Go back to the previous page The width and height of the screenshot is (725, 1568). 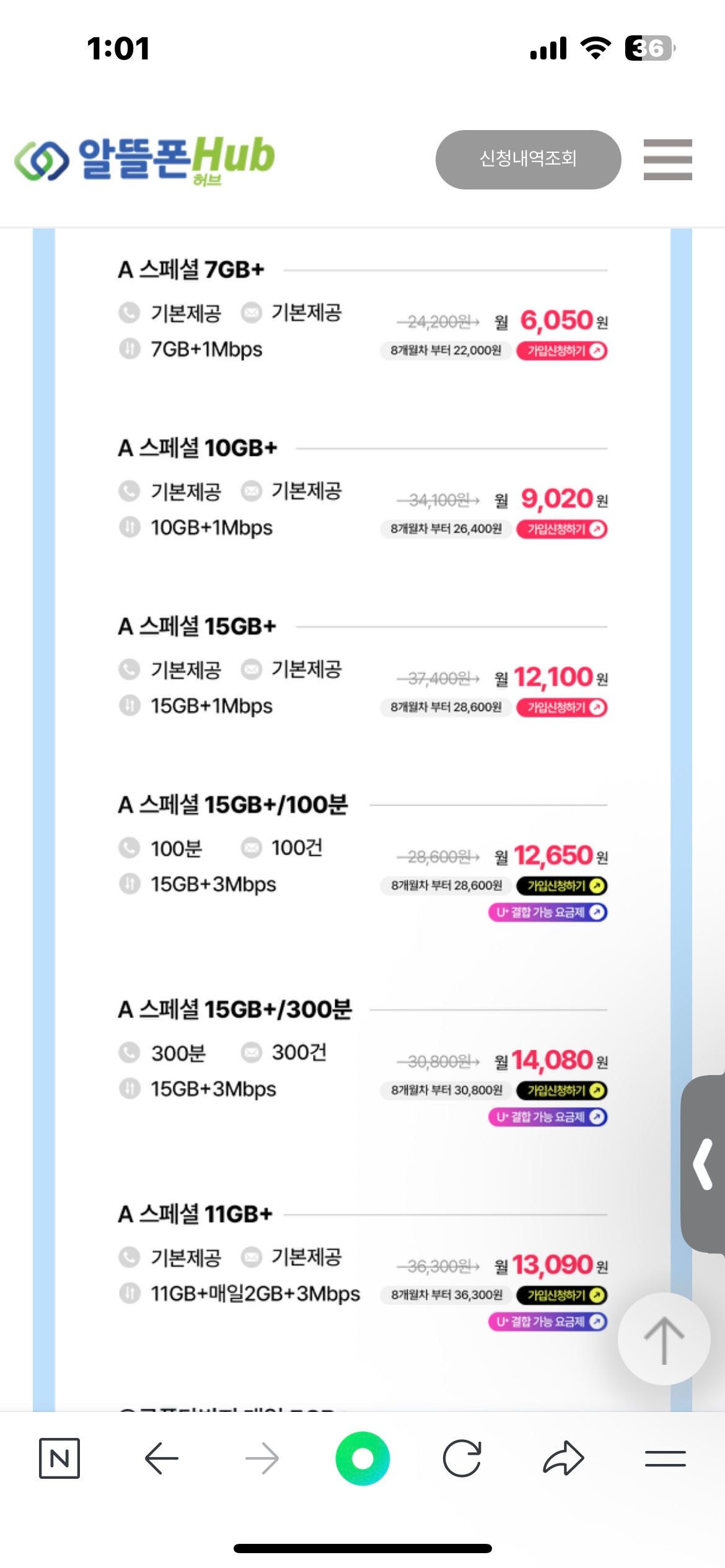pos(161,1458)
